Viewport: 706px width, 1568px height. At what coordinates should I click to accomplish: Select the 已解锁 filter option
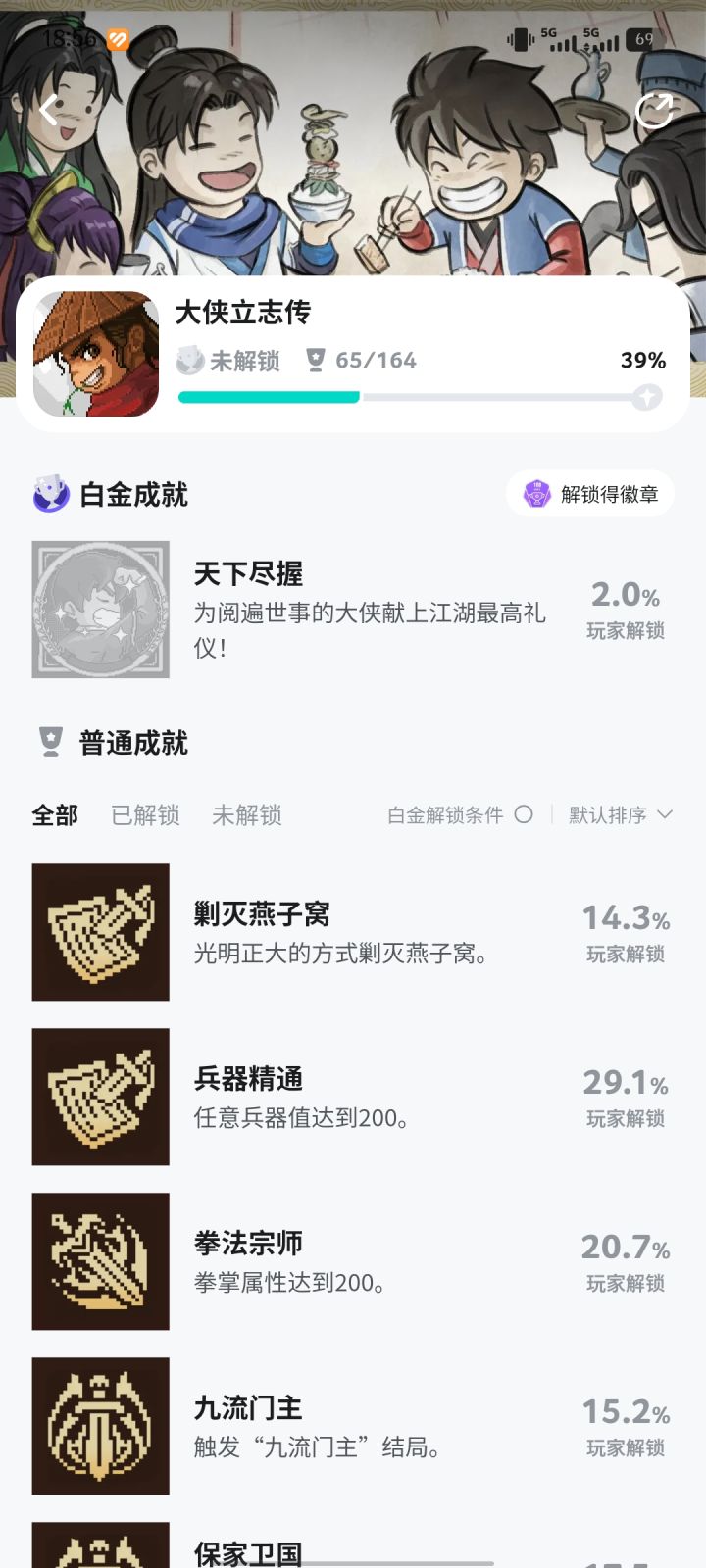[144, 815]
